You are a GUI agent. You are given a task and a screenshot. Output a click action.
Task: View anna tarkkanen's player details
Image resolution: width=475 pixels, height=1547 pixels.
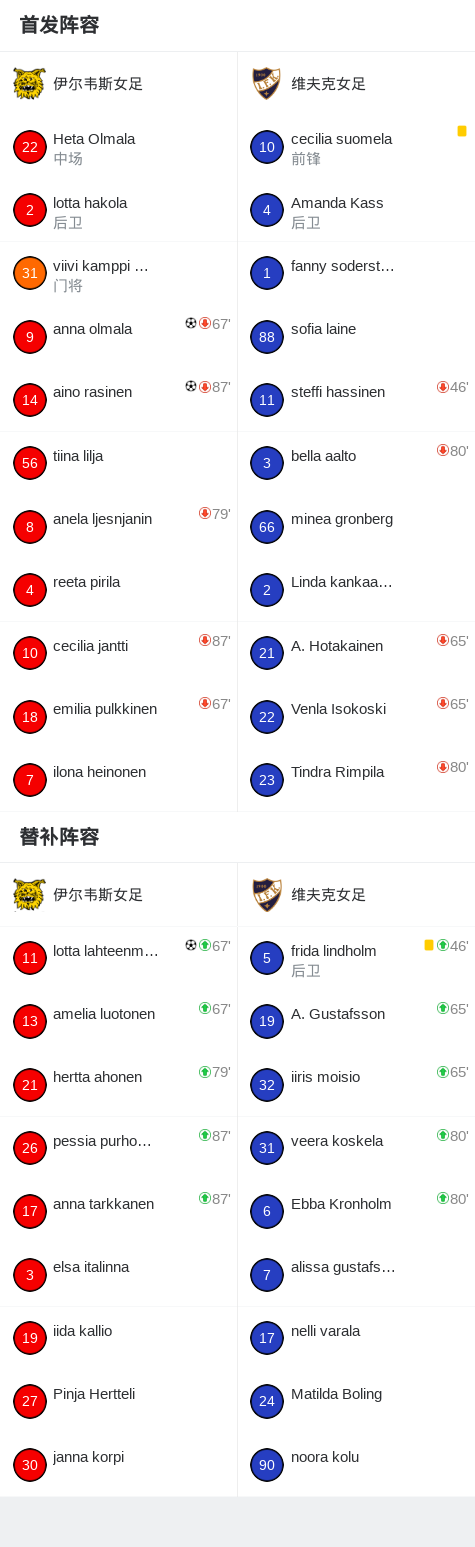pyautogui.click(x=118, y=1211)
